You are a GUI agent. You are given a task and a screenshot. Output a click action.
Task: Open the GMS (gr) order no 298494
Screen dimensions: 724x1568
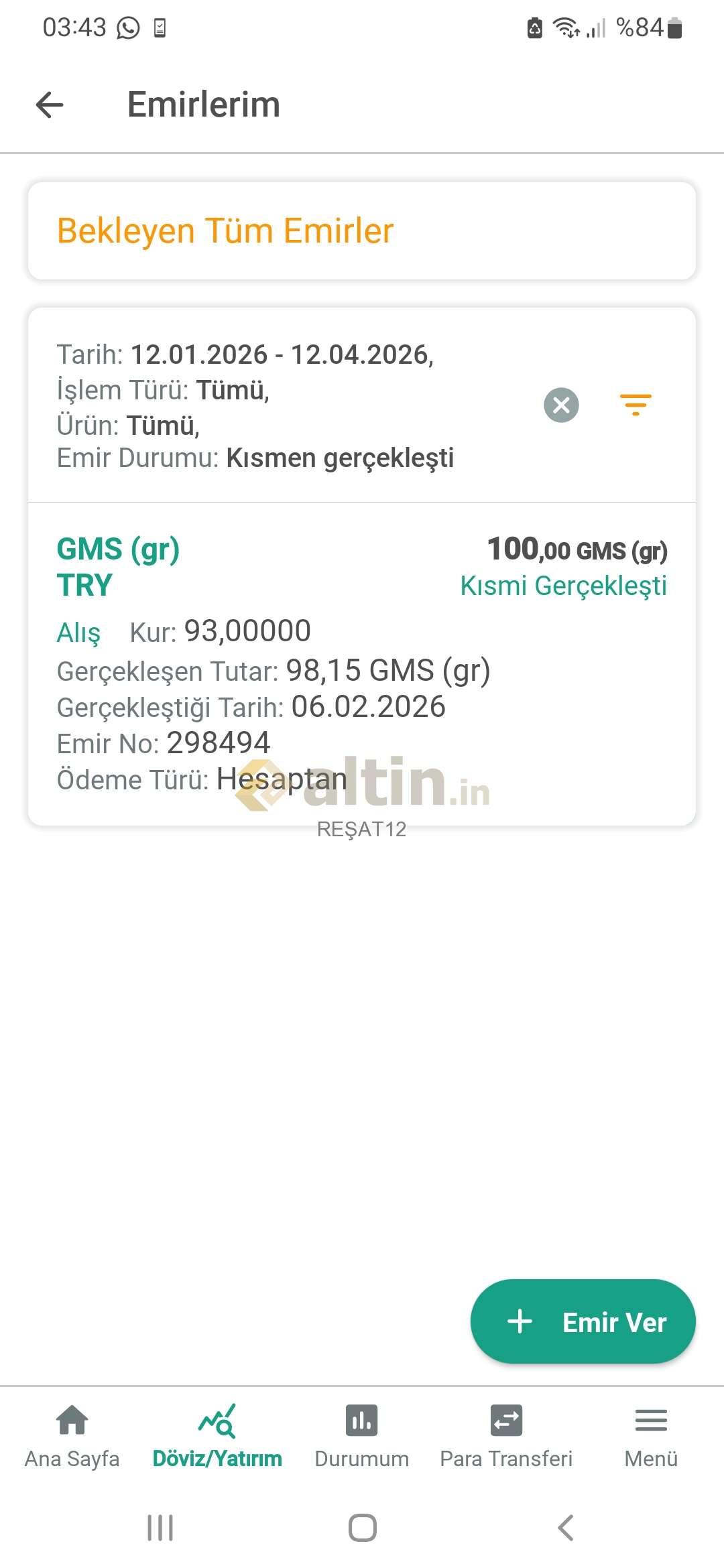click(361, 663)
